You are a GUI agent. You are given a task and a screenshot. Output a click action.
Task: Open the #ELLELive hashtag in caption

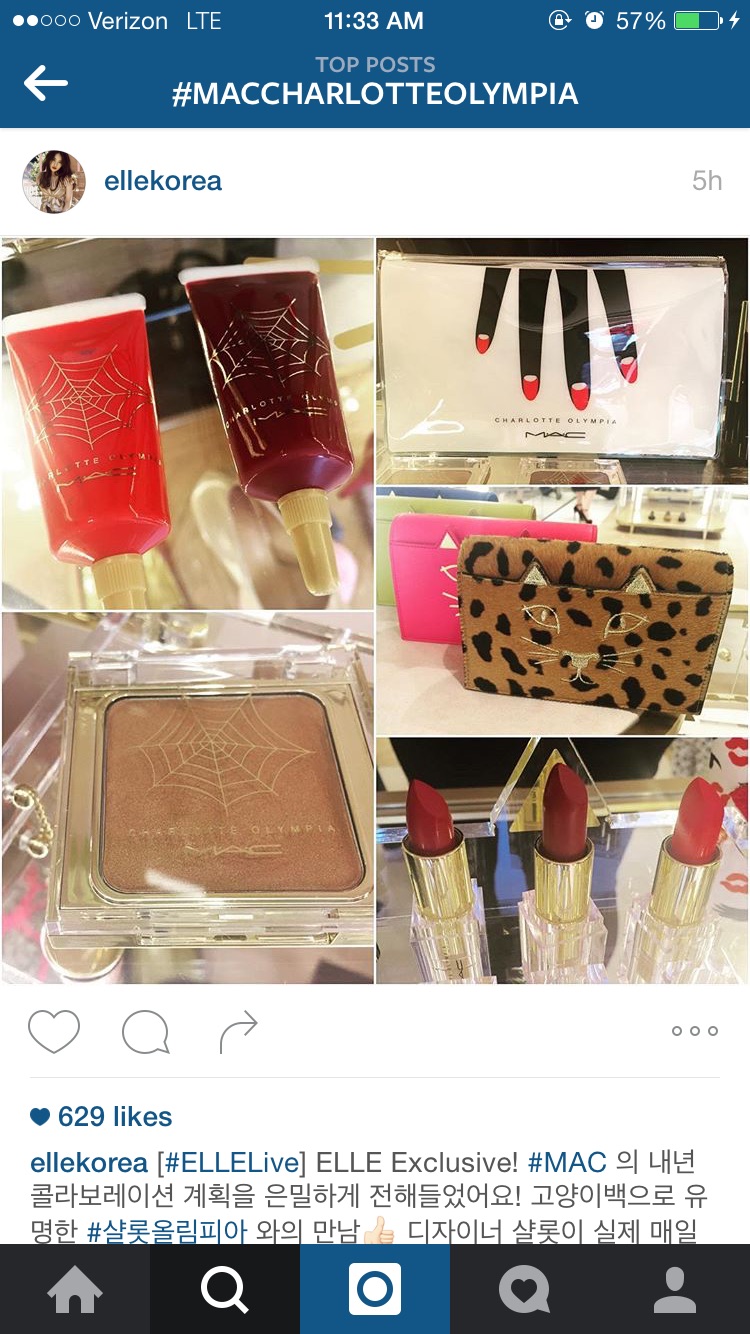pos(231,1162)
